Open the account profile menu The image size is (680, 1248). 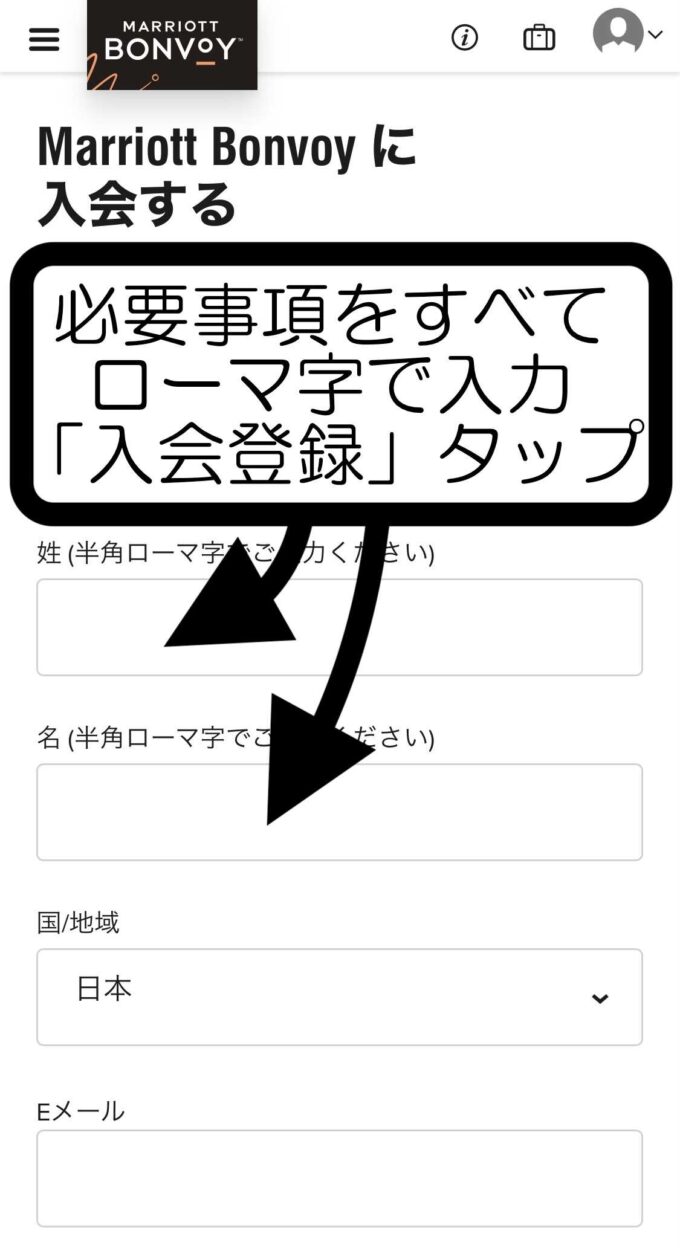[x=627, y=33]
